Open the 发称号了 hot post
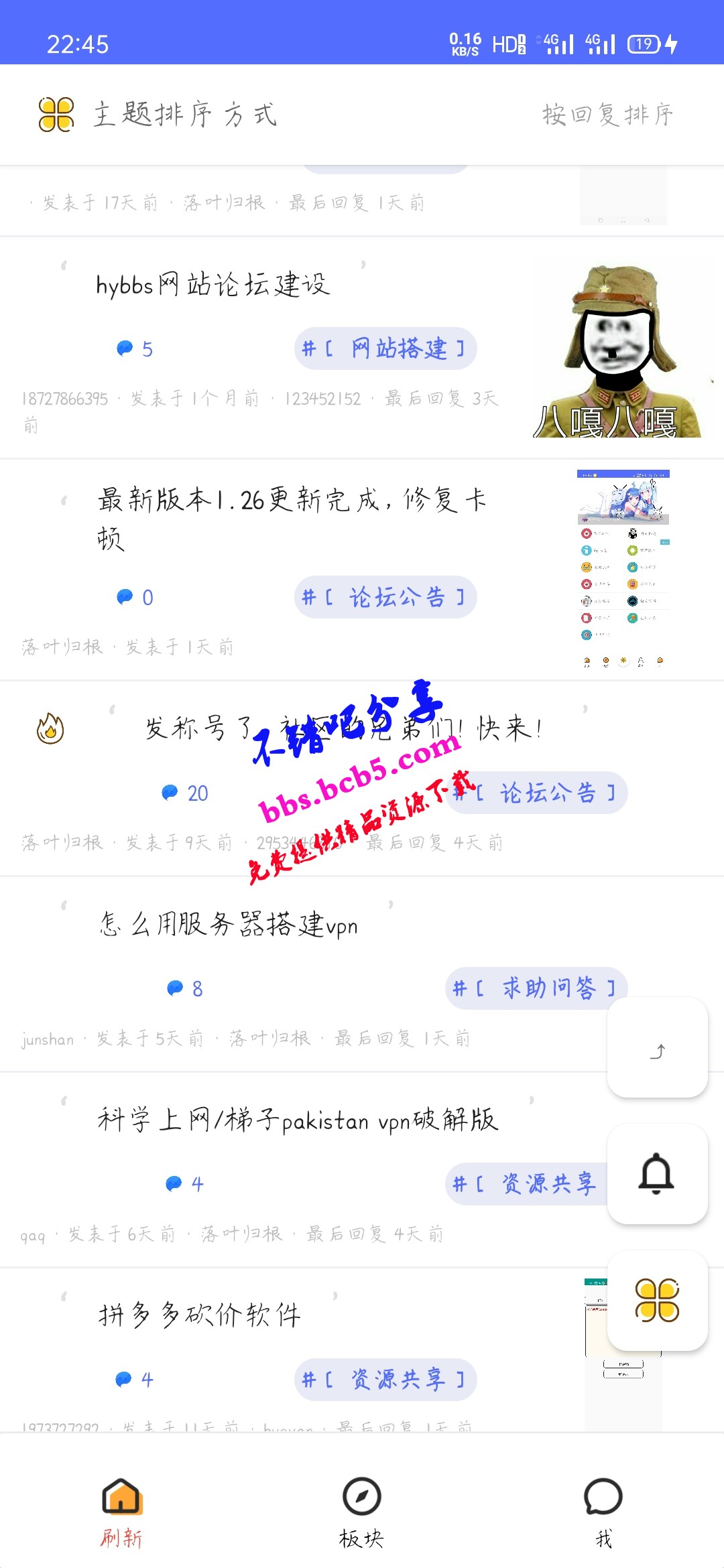The width and height of the screenshot is (724, 1568). [x=344, y=728]
